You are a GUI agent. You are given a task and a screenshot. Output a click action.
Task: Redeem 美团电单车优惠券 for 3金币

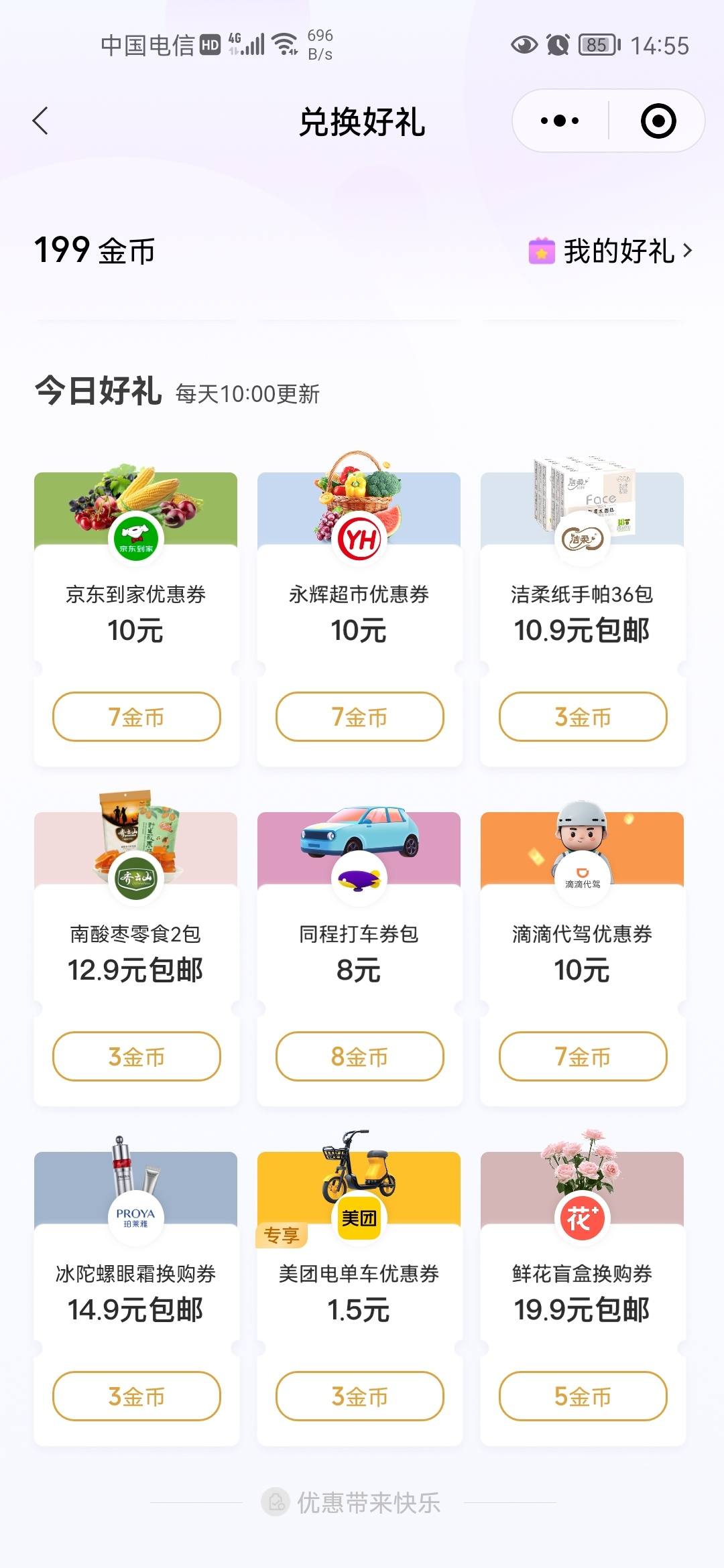[x=360, y=1396]
